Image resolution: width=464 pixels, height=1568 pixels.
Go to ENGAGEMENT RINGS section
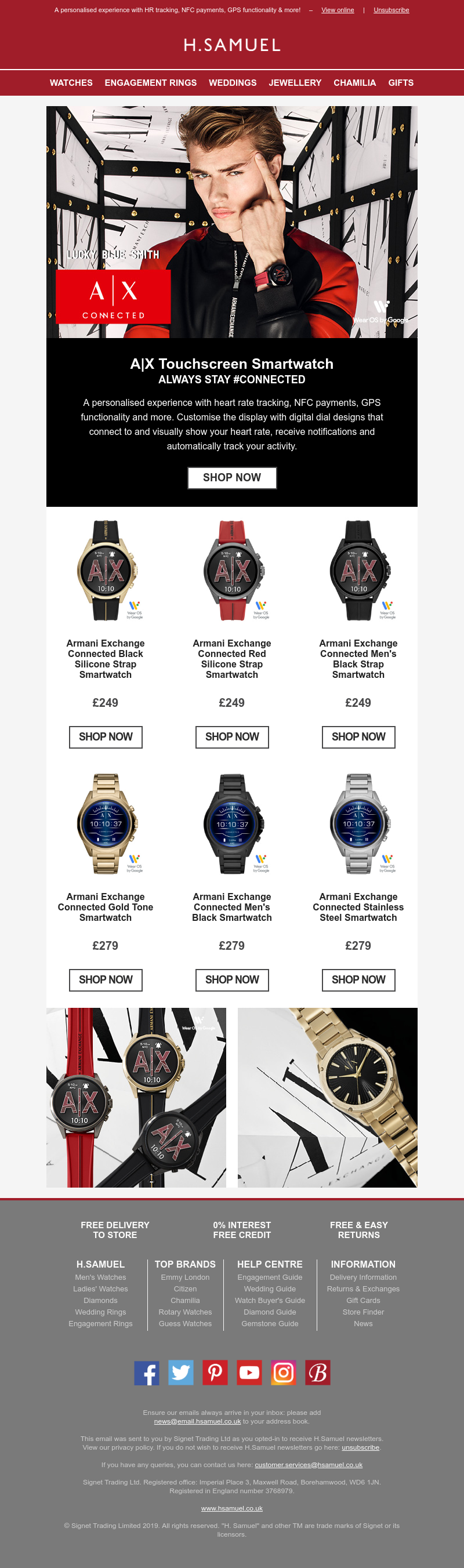tap(150, 83)
